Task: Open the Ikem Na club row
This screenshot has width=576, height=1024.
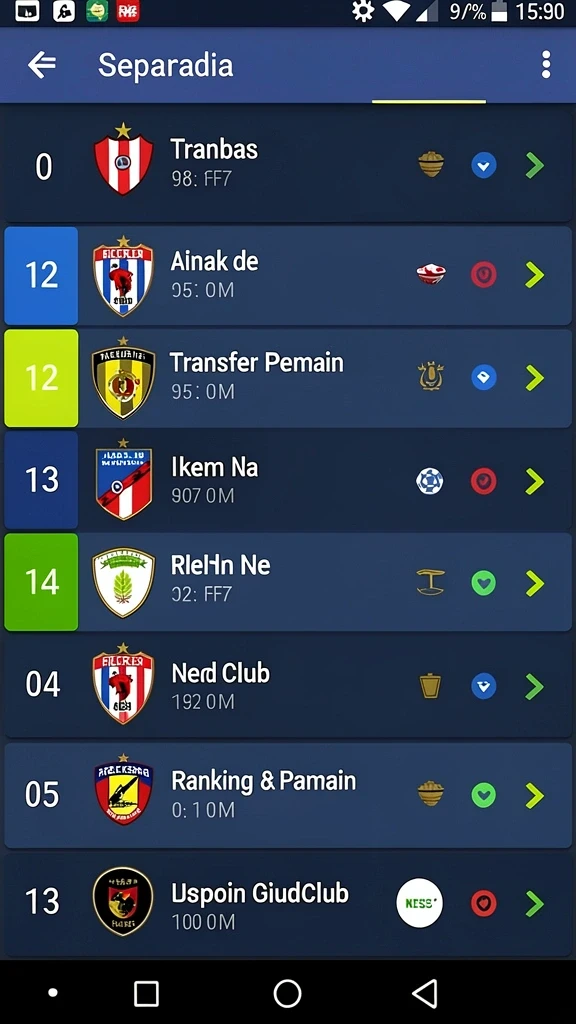Action: click(288, 480)
